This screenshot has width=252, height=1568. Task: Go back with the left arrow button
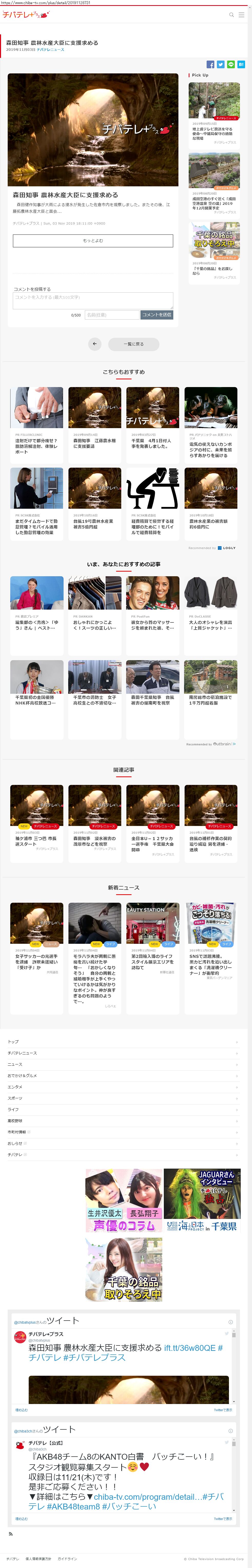[95, 344]
